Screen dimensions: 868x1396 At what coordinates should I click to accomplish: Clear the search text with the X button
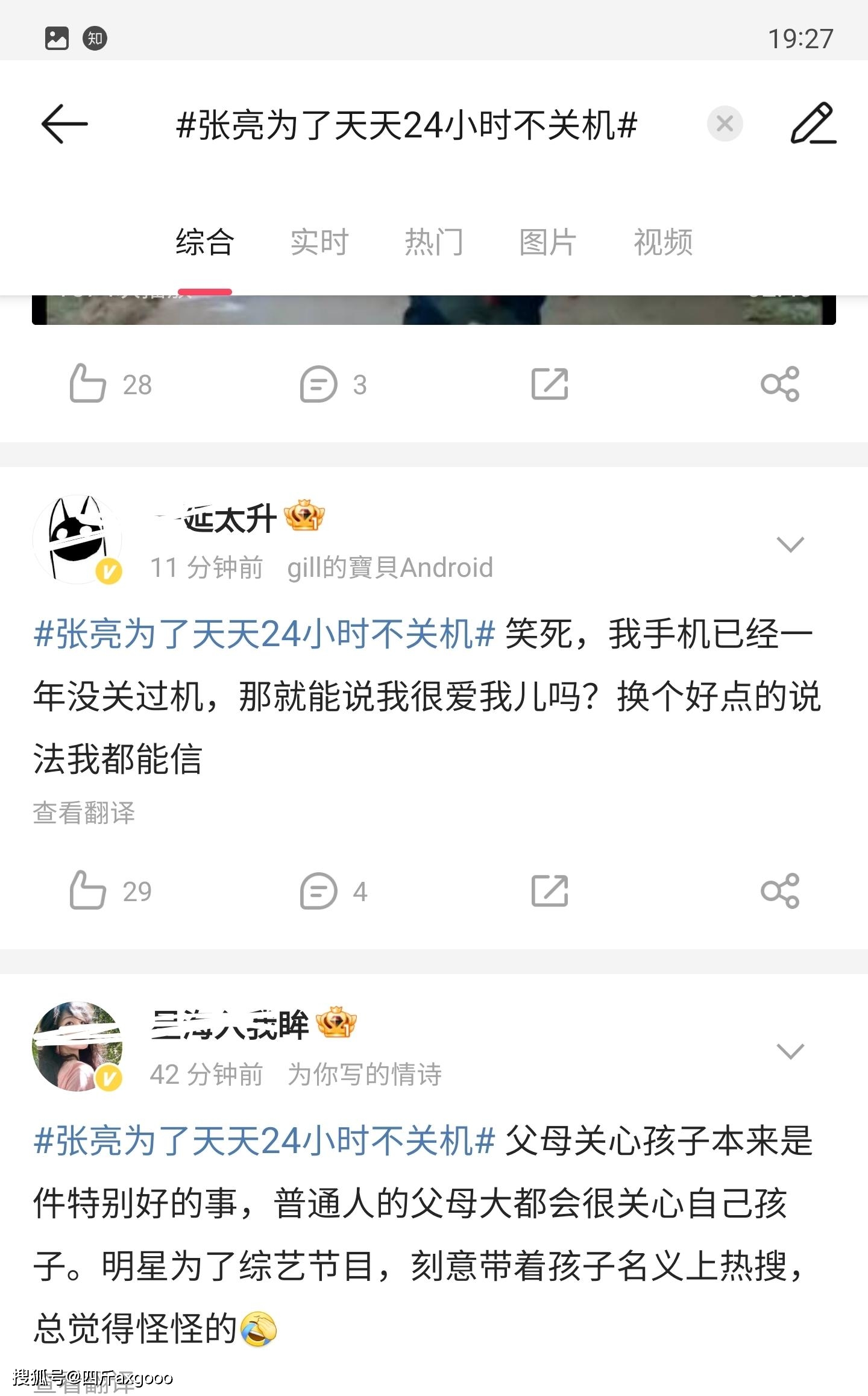tap(725, 124)
